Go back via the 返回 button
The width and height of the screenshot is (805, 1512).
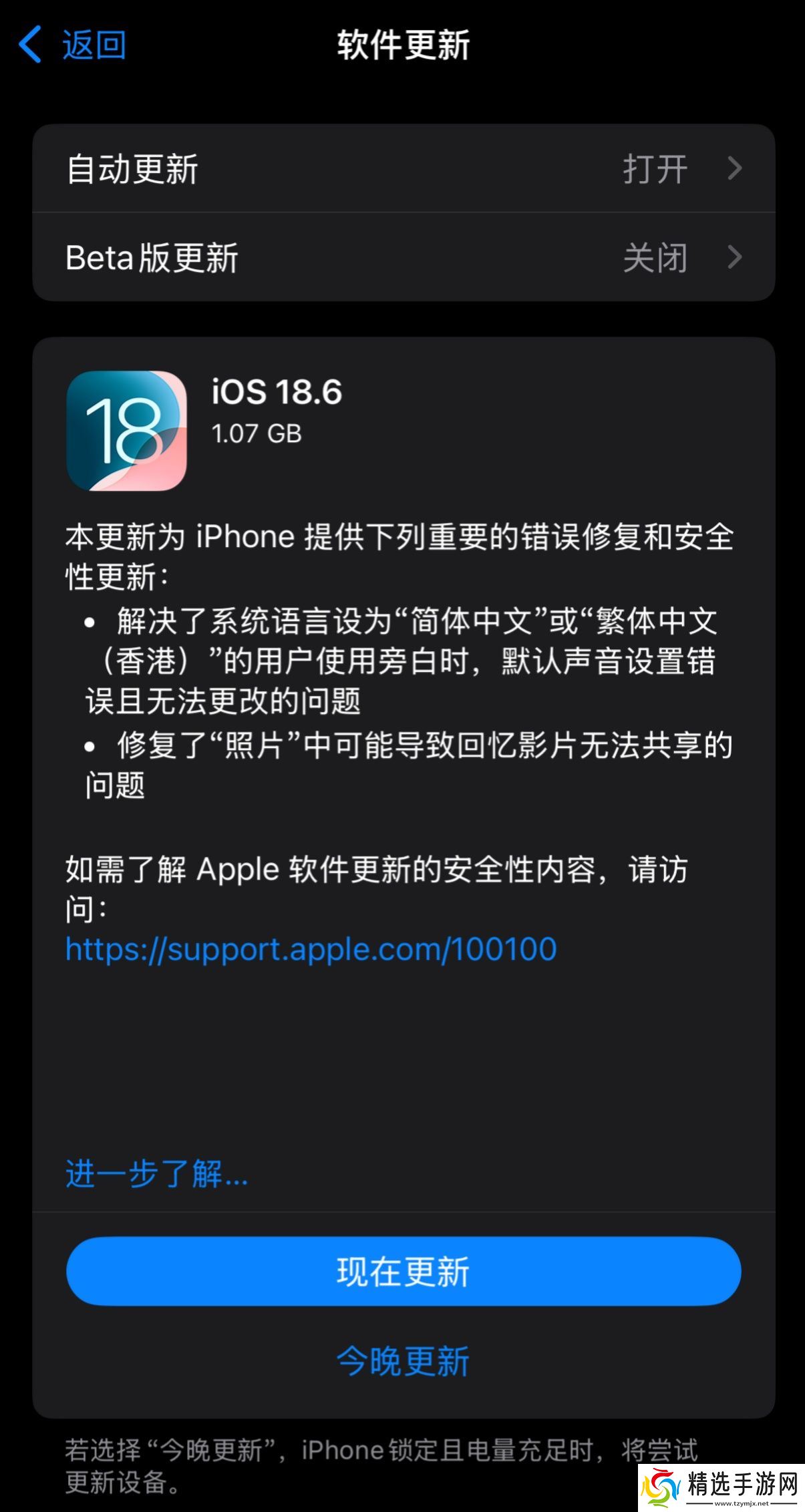(72, 45)
